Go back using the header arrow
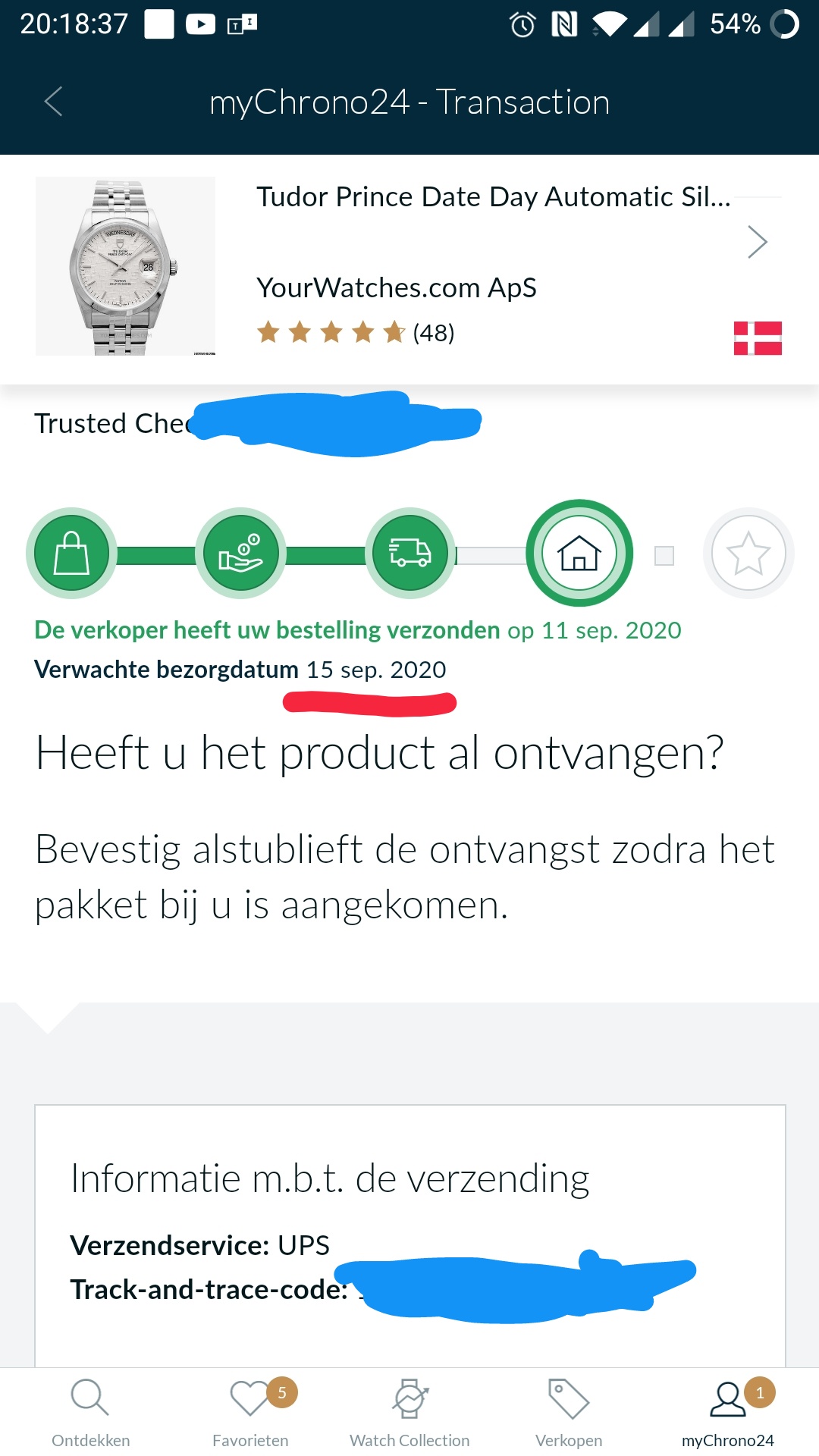The height and width of the screenshot is (1456, 819). [x=53, y=102]
